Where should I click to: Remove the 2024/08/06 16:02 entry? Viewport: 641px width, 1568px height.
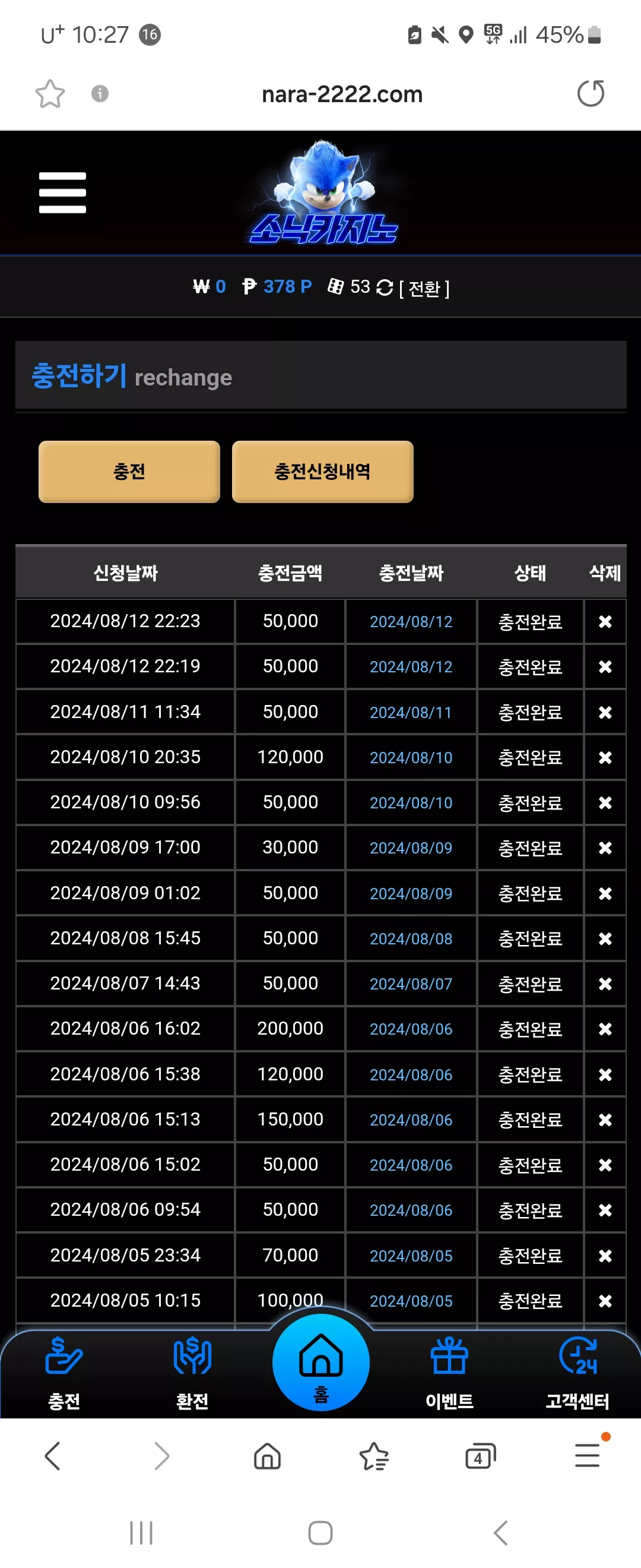click(x=605, y=1029)
